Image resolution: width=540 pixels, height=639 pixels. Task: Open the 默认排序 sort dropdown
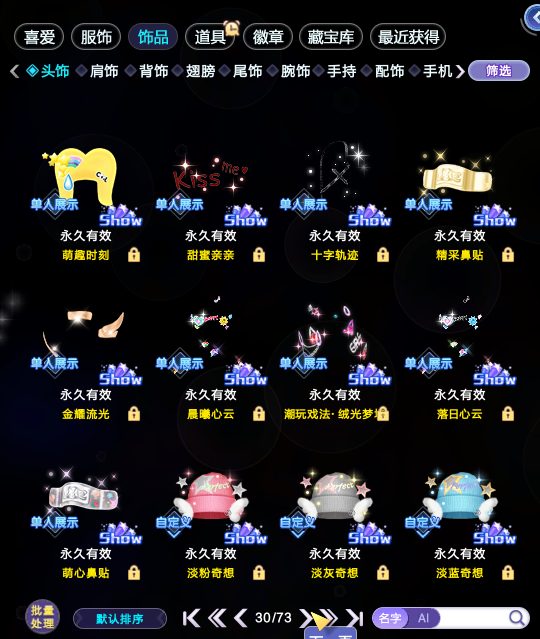coord(120,619)
